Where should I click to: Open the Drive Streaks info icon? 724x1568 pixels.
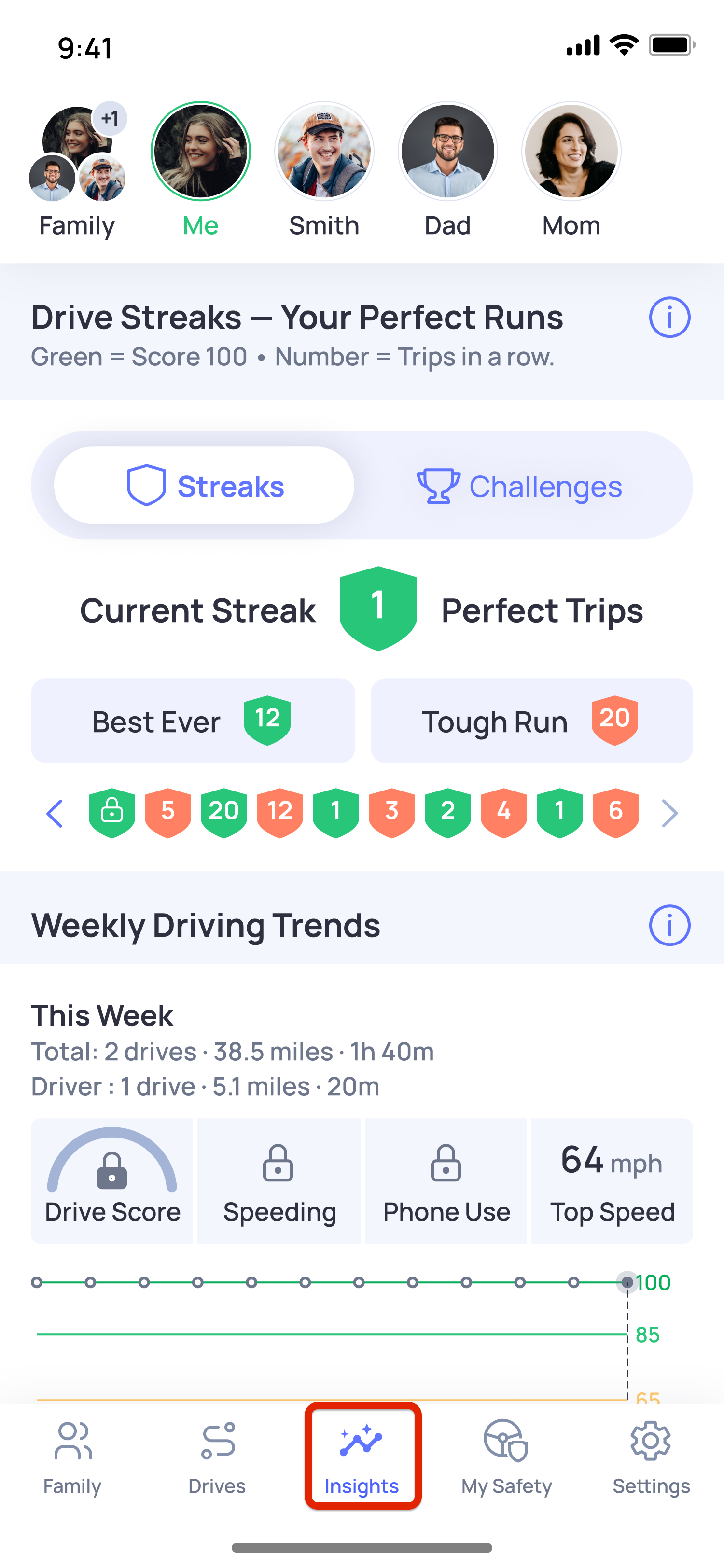pyautogui.click(x=669, y=317)
